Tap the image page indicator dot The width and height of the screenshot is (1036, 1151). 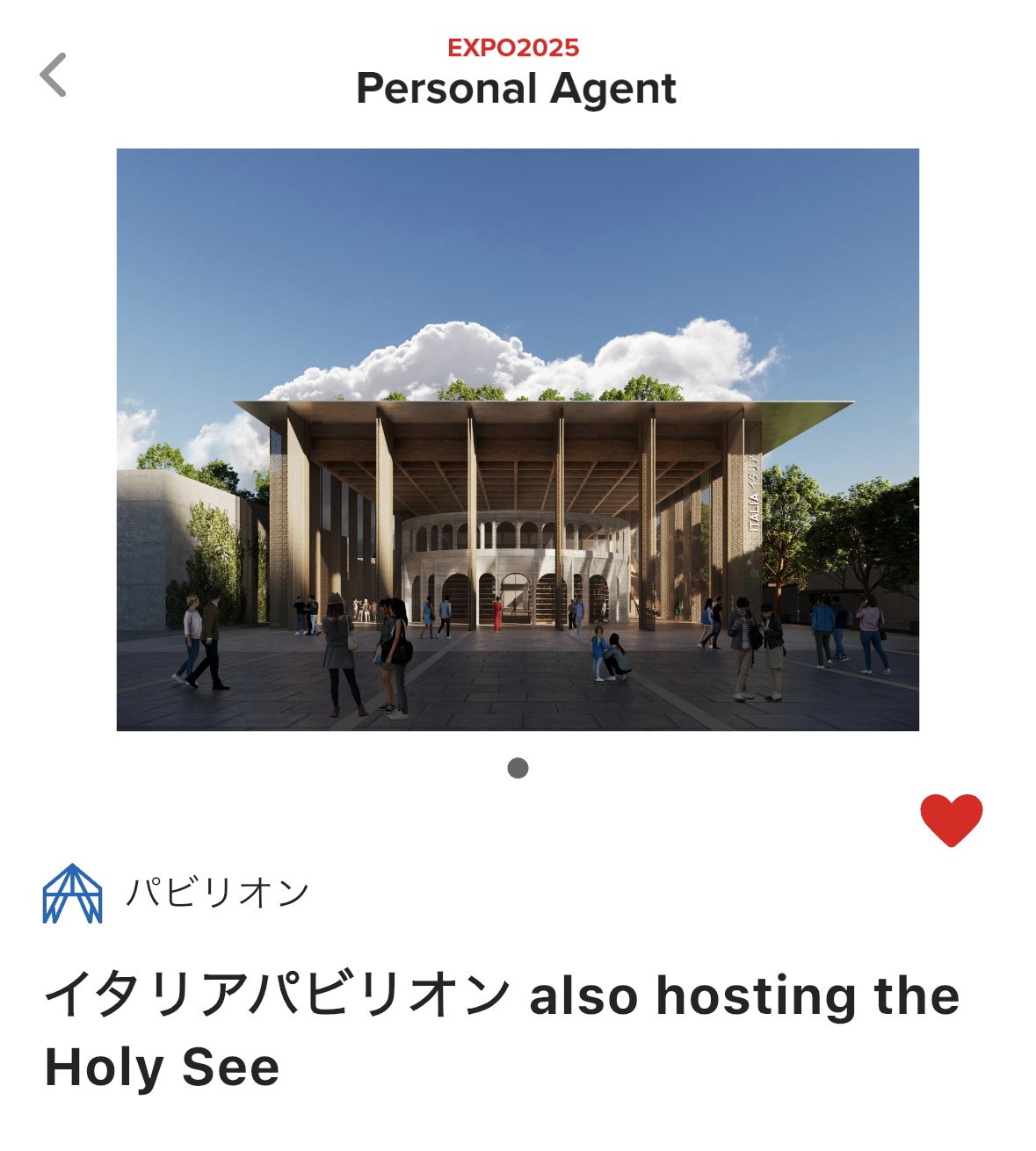point(518,768)
